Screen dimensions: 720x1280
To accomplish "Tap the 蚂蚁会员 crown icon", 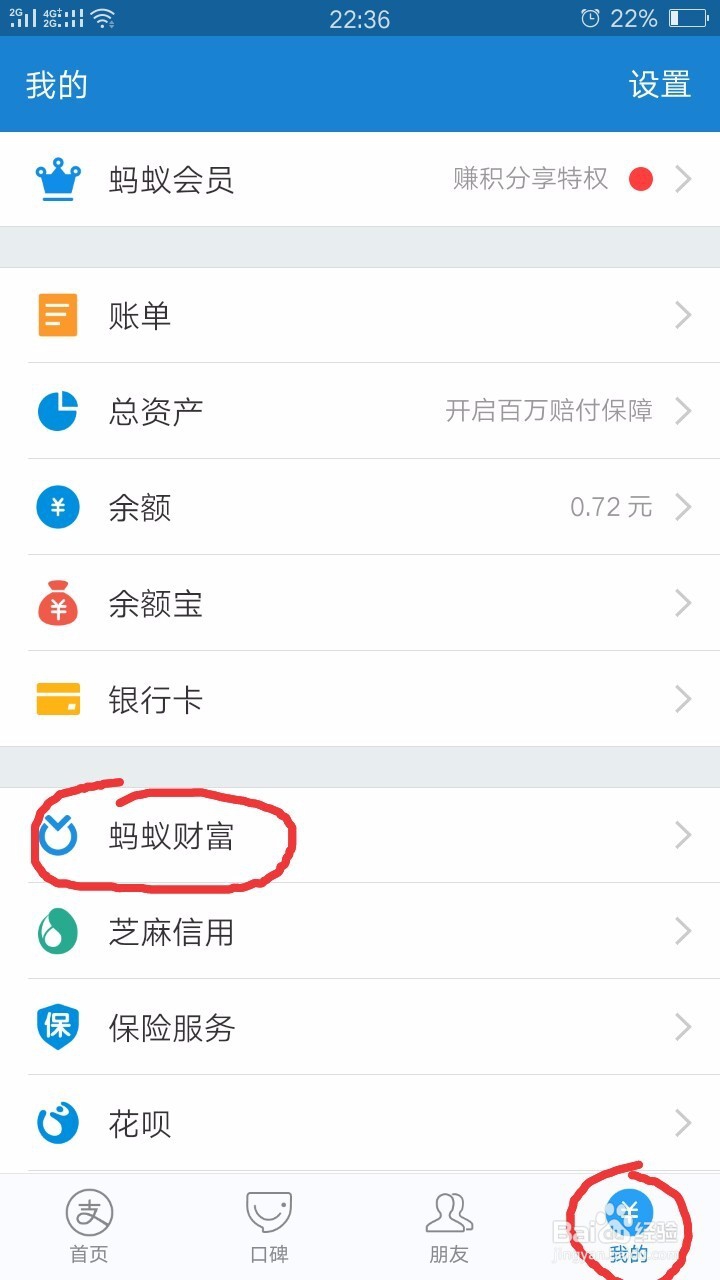I will [60, 180].
